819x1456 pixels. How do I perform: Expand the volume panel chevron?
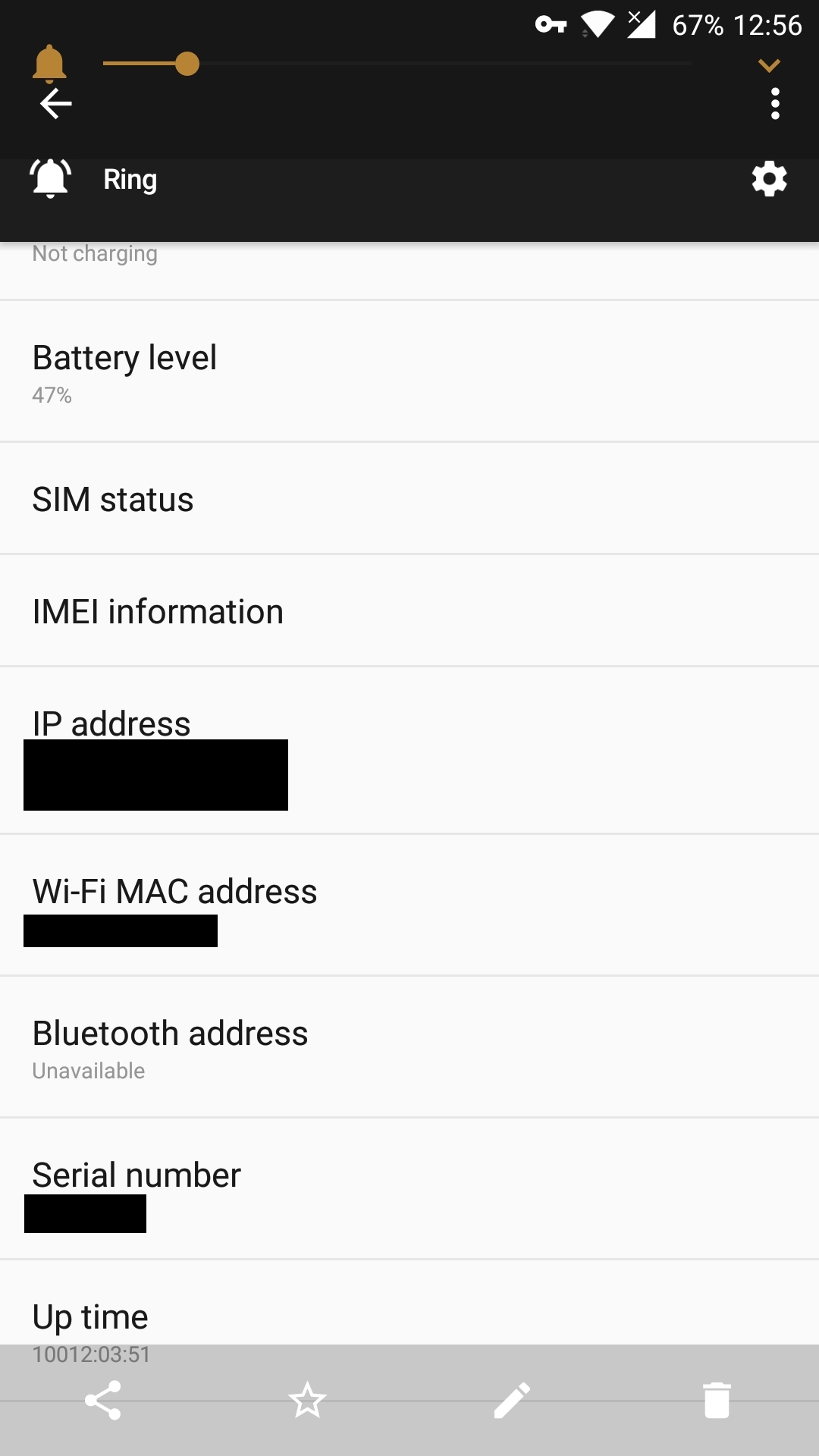tap(769, 66)
